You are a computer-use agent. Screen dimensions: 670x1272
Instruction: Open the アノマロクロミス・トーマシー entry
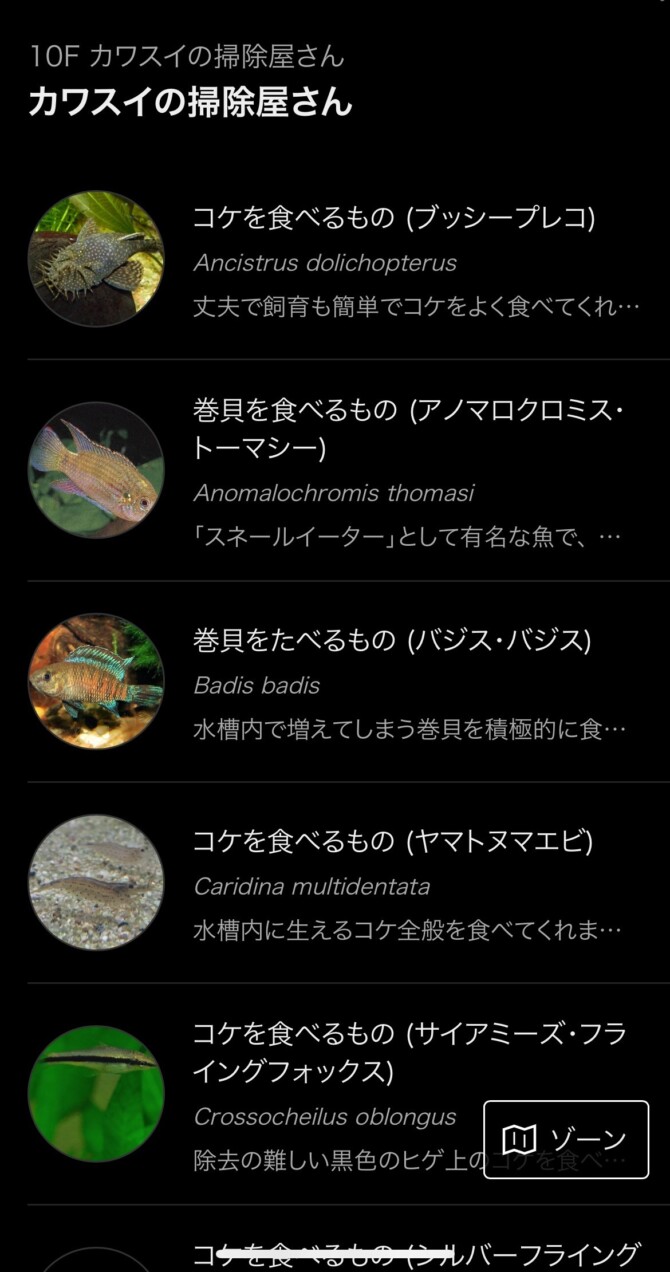(x=394, y=469)
